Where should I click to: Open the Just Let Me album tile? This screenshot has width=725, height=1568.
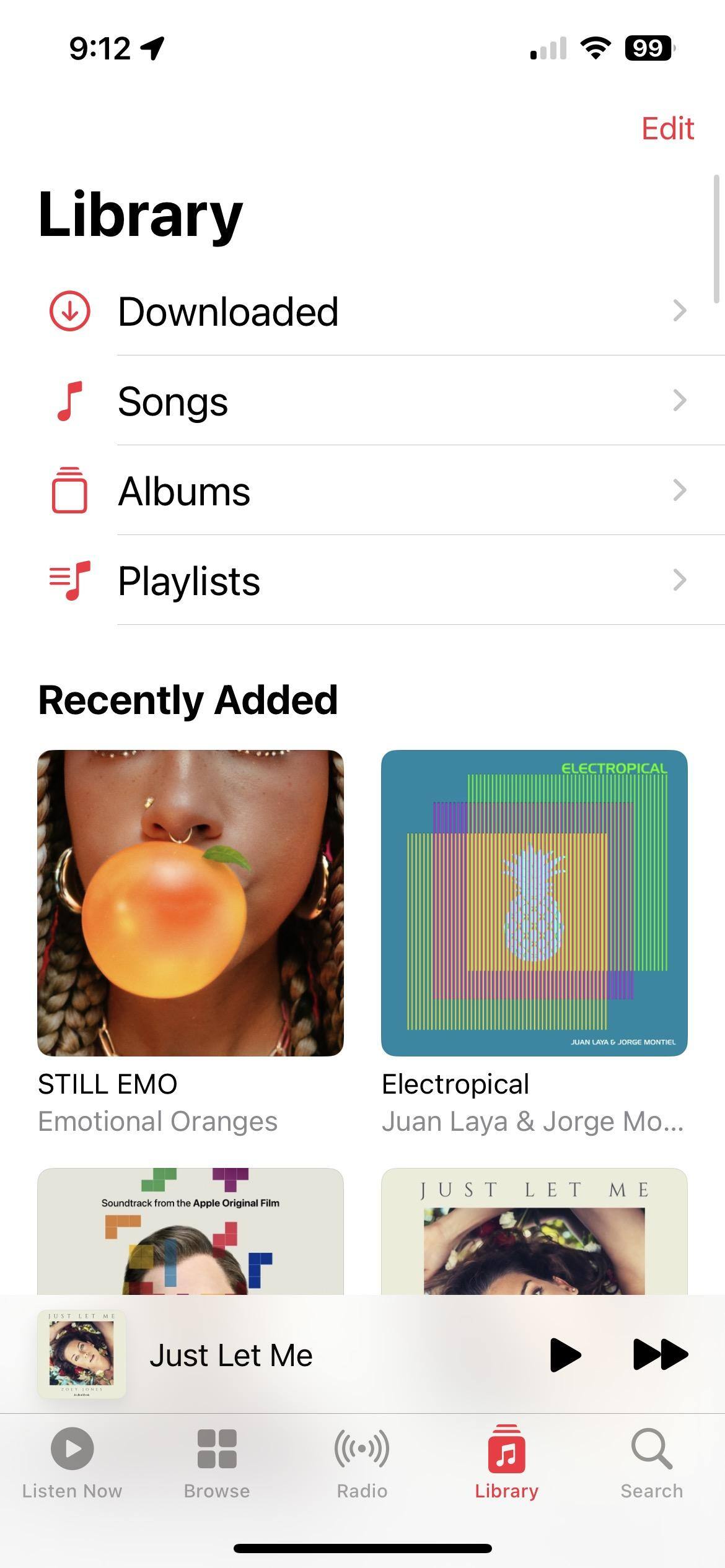[x=534, y=1231]
